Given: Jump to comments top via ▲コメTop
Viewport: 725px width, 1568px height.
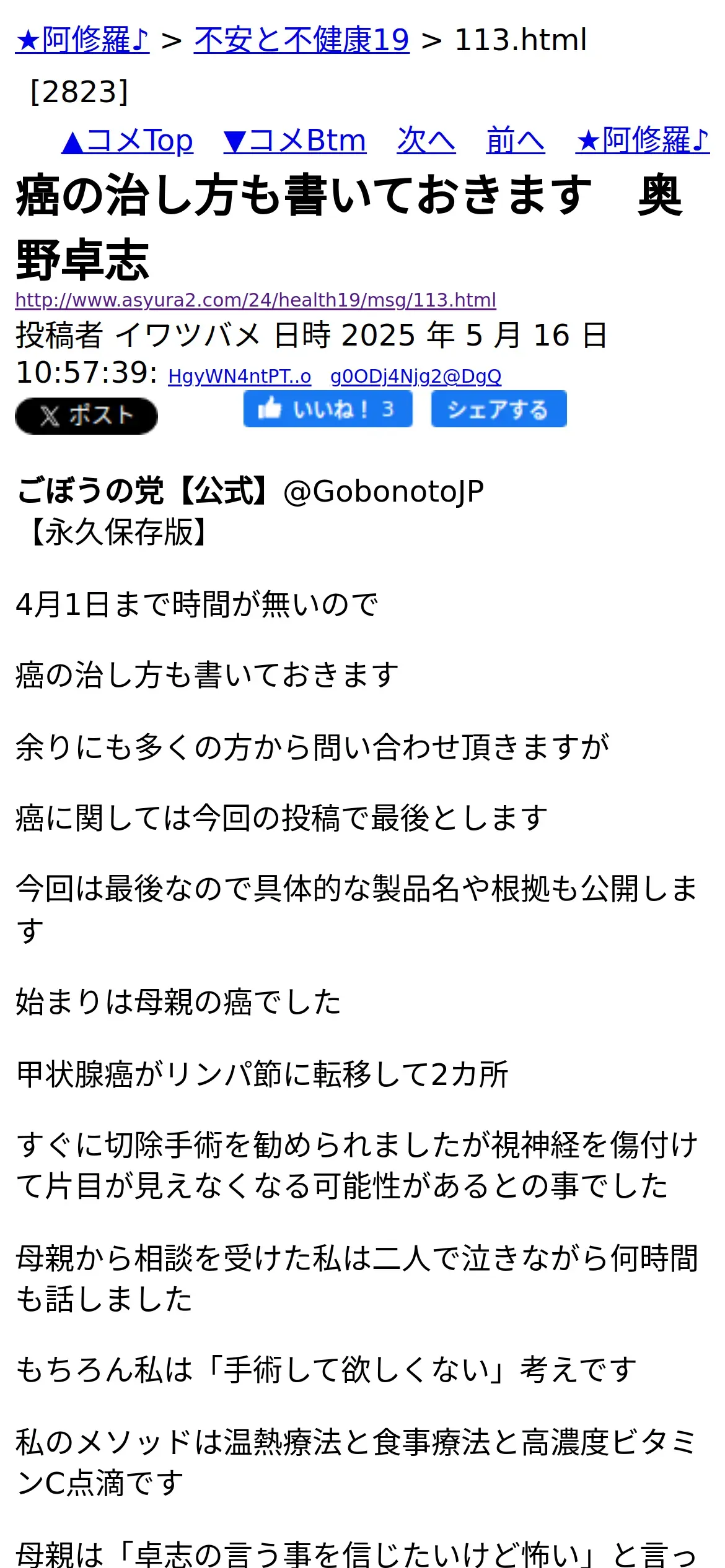Looking at the screenshot, I should click(127, 141).
